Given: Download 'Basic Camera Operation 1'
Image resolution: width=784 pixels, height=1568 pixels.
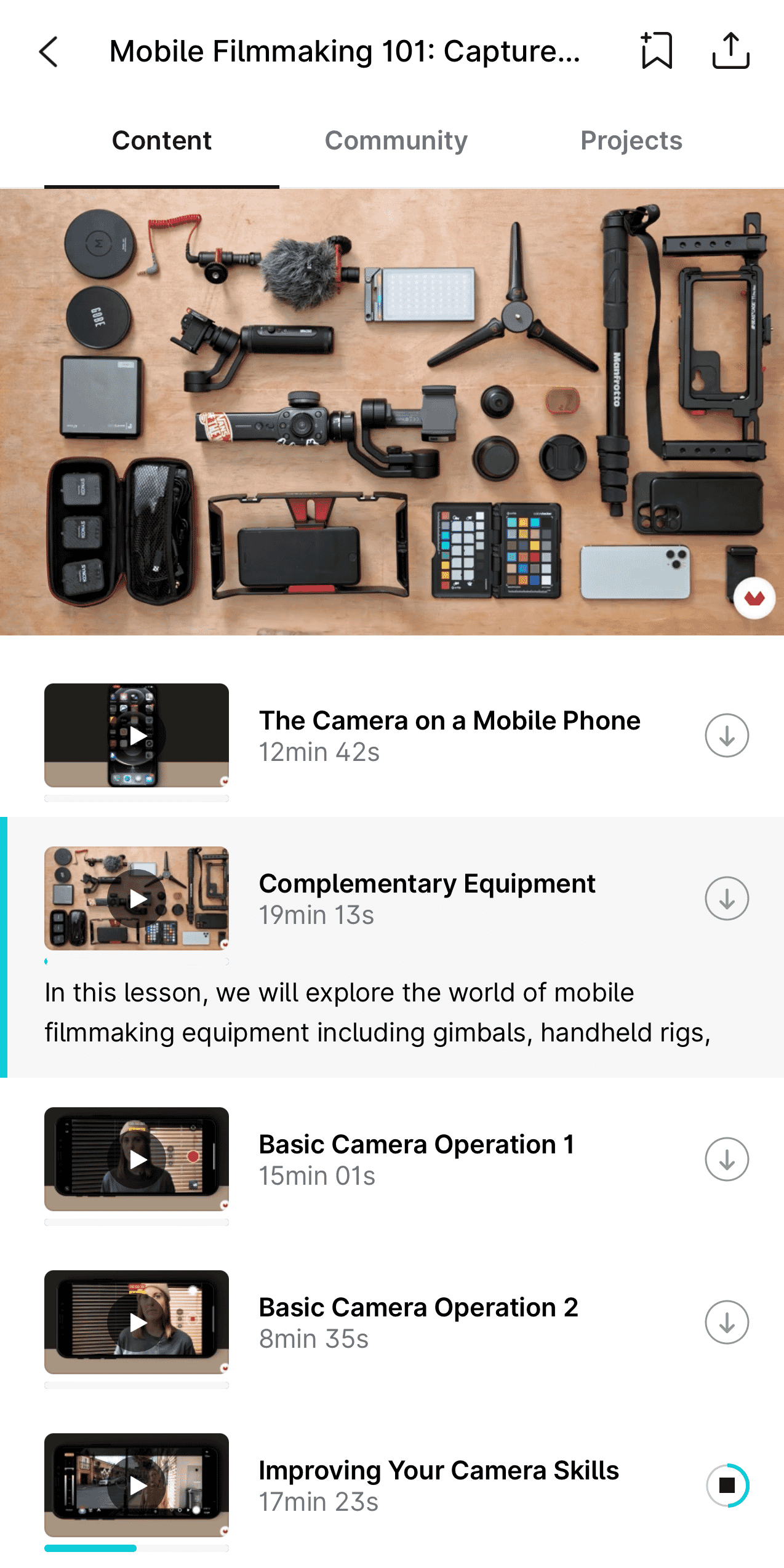Looking at the screenshot, I should [727, 1159].
